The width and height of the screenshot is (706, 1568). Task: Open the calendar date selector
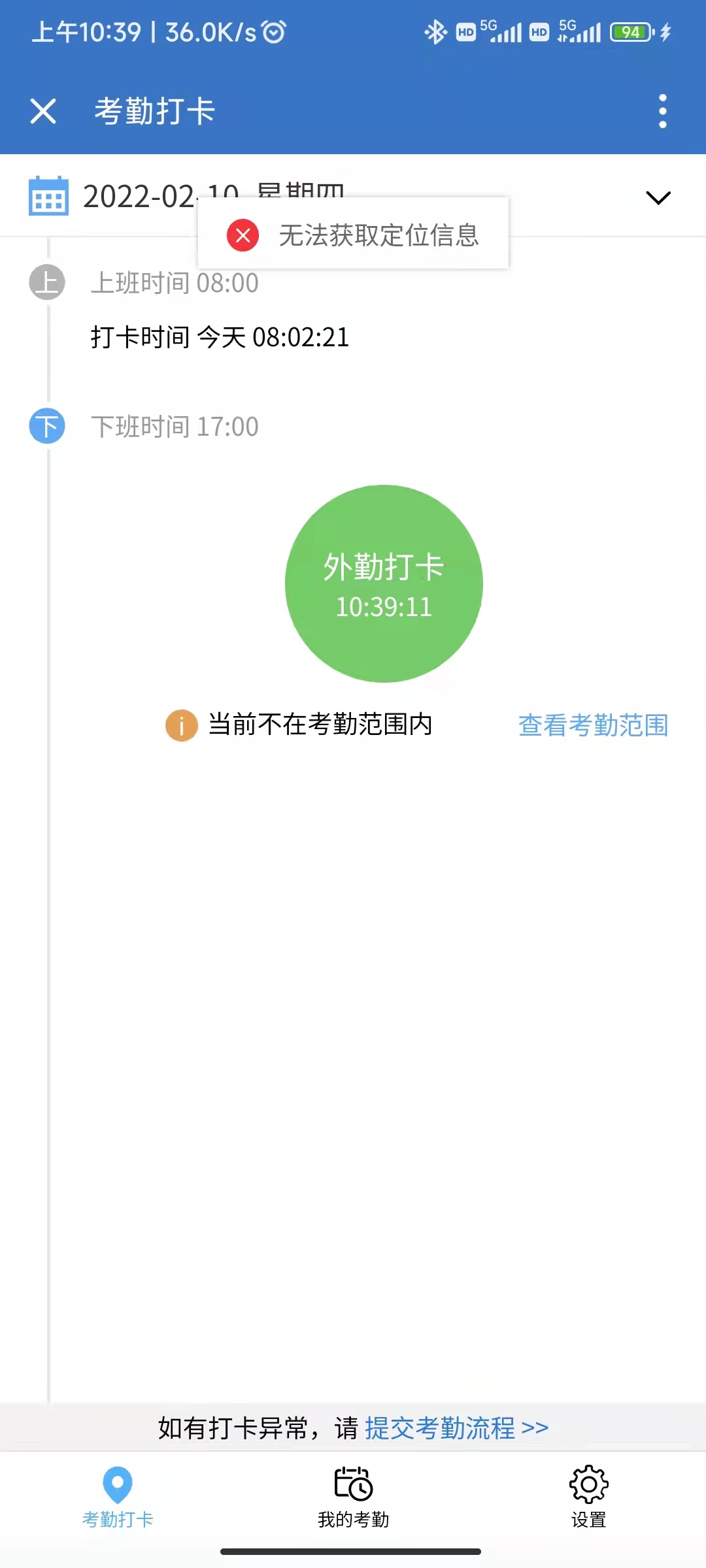[48, 196]
